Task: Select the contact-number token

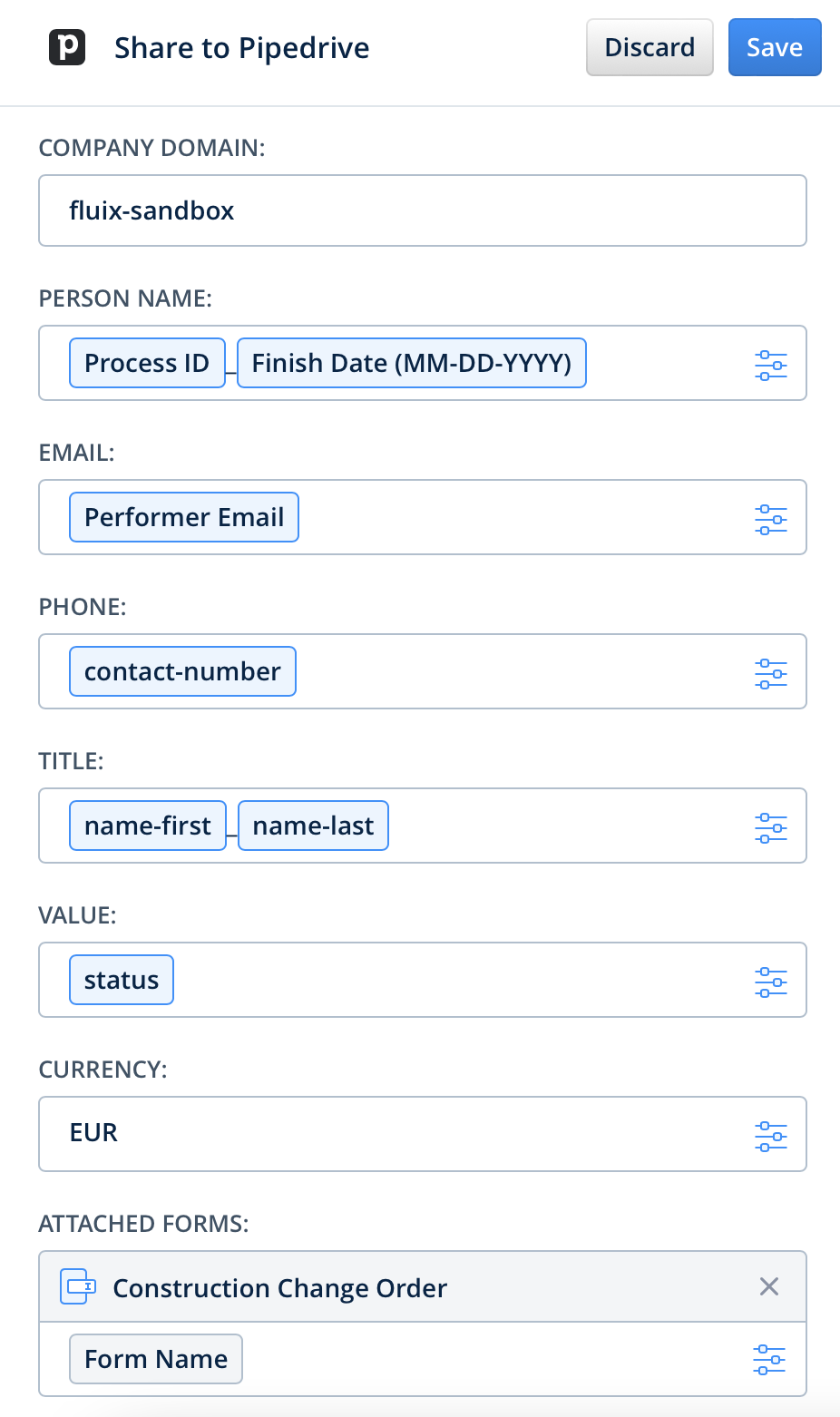Action: coord(182,671)
